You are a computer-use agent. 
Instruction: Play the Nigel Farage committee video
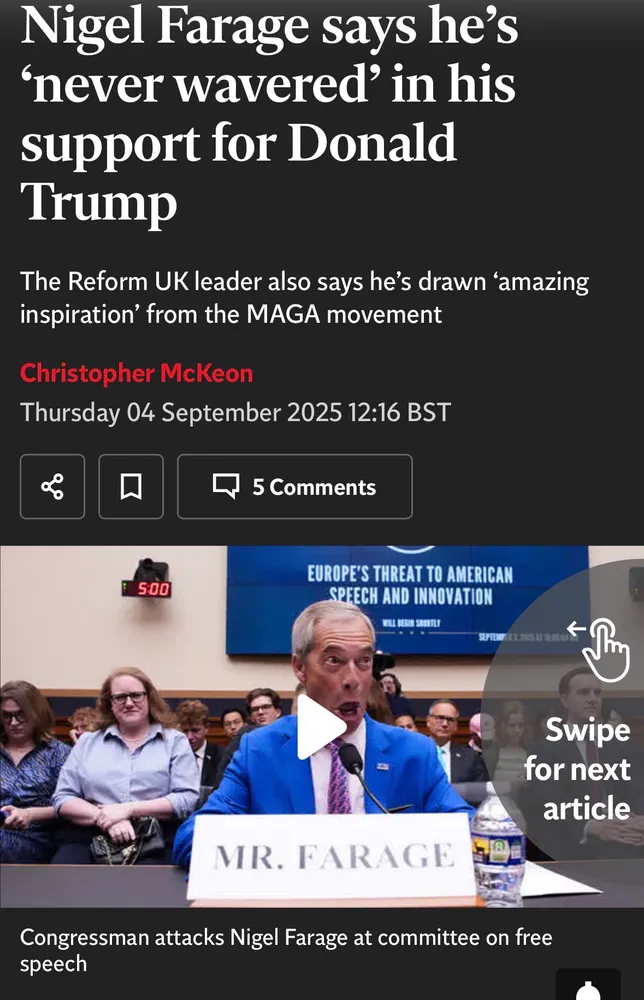click(x=321, y=726)
